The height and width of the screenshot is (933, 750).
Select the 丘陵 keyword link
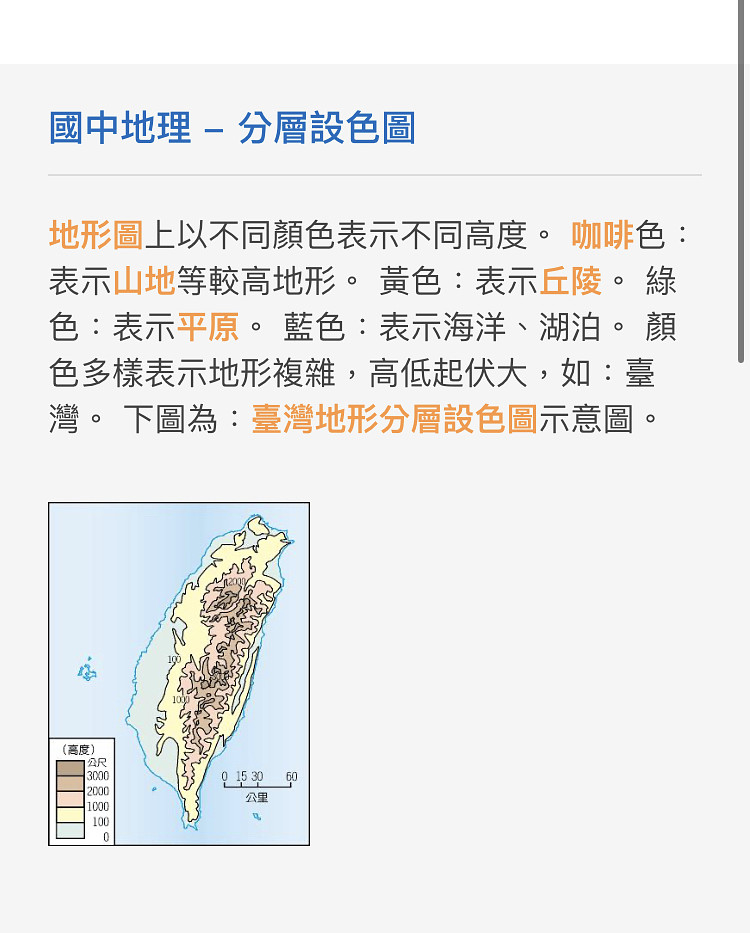point(571,281)
